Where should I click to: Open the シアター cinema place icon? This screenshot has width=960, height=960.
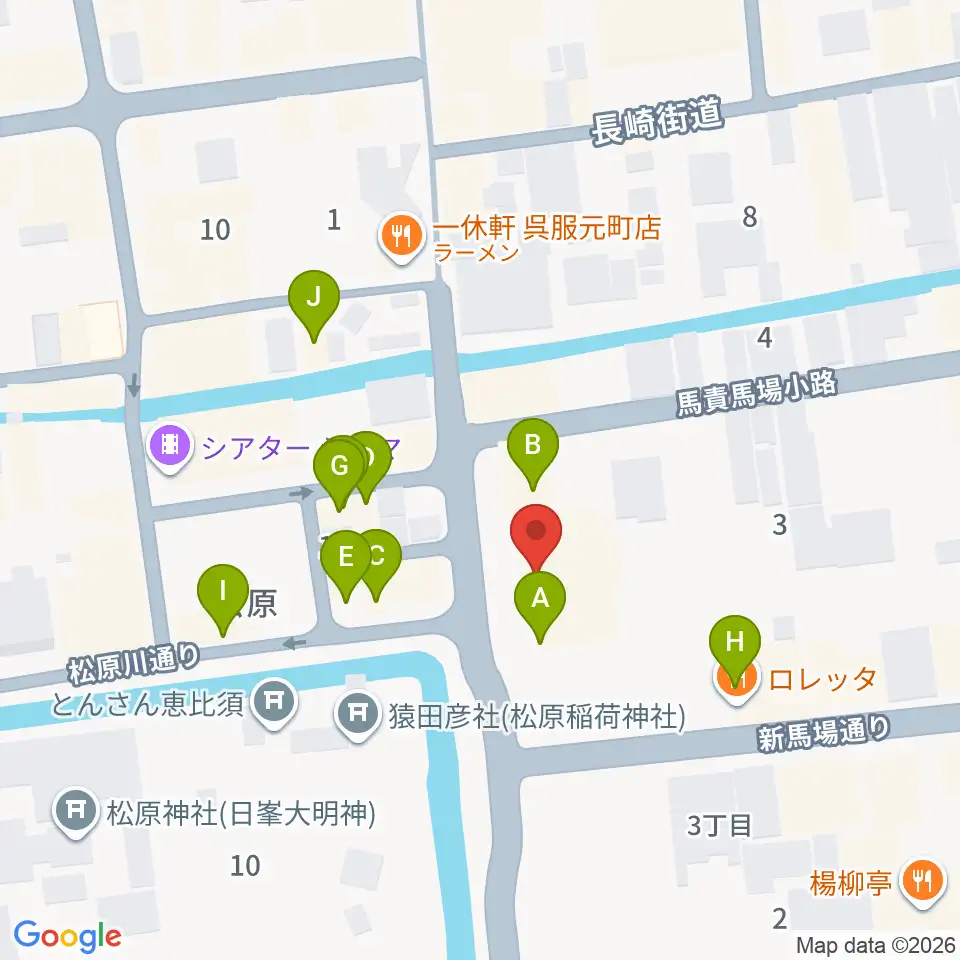click(x=171, y=448)
